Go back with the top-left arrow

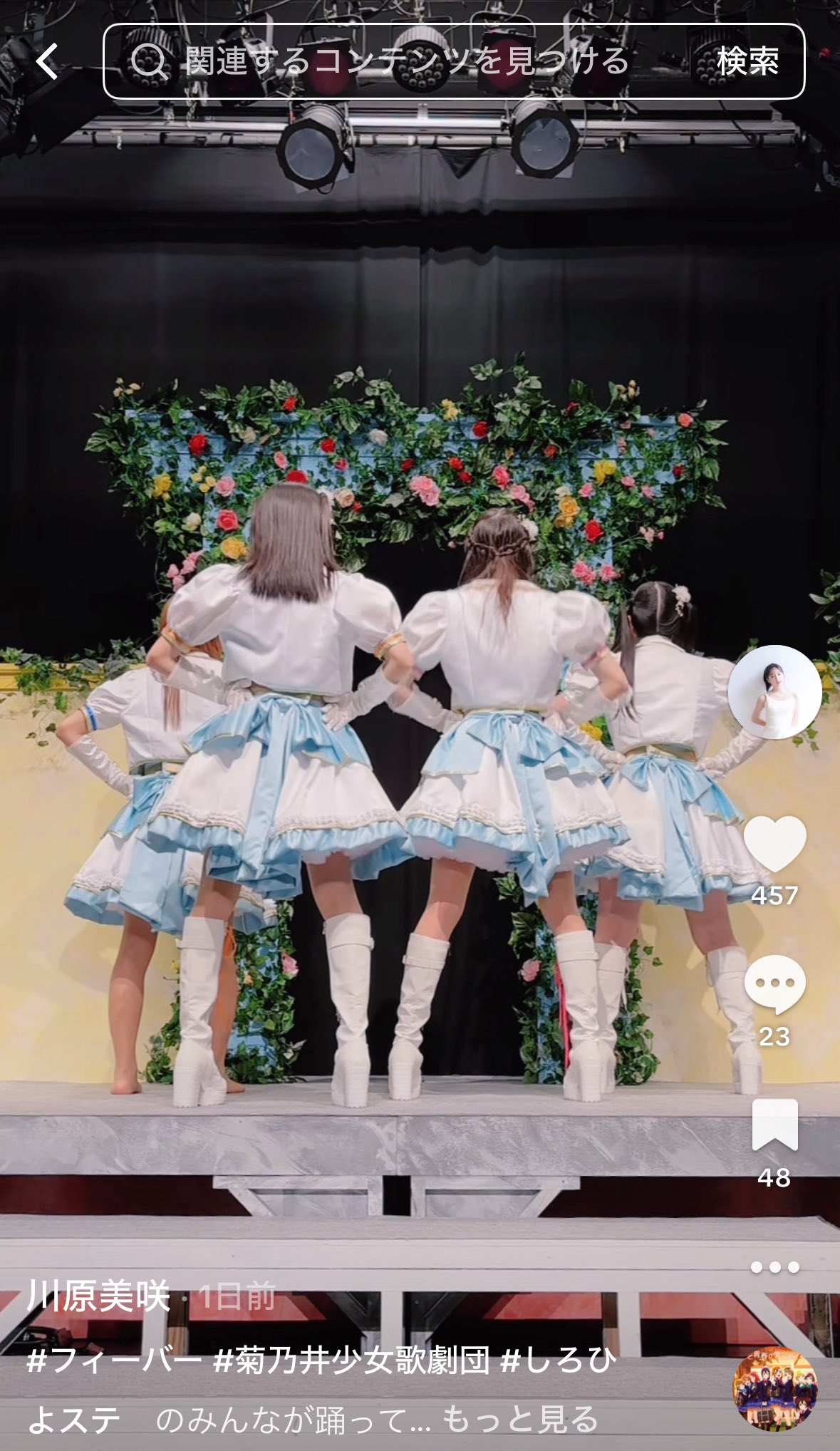47,61
